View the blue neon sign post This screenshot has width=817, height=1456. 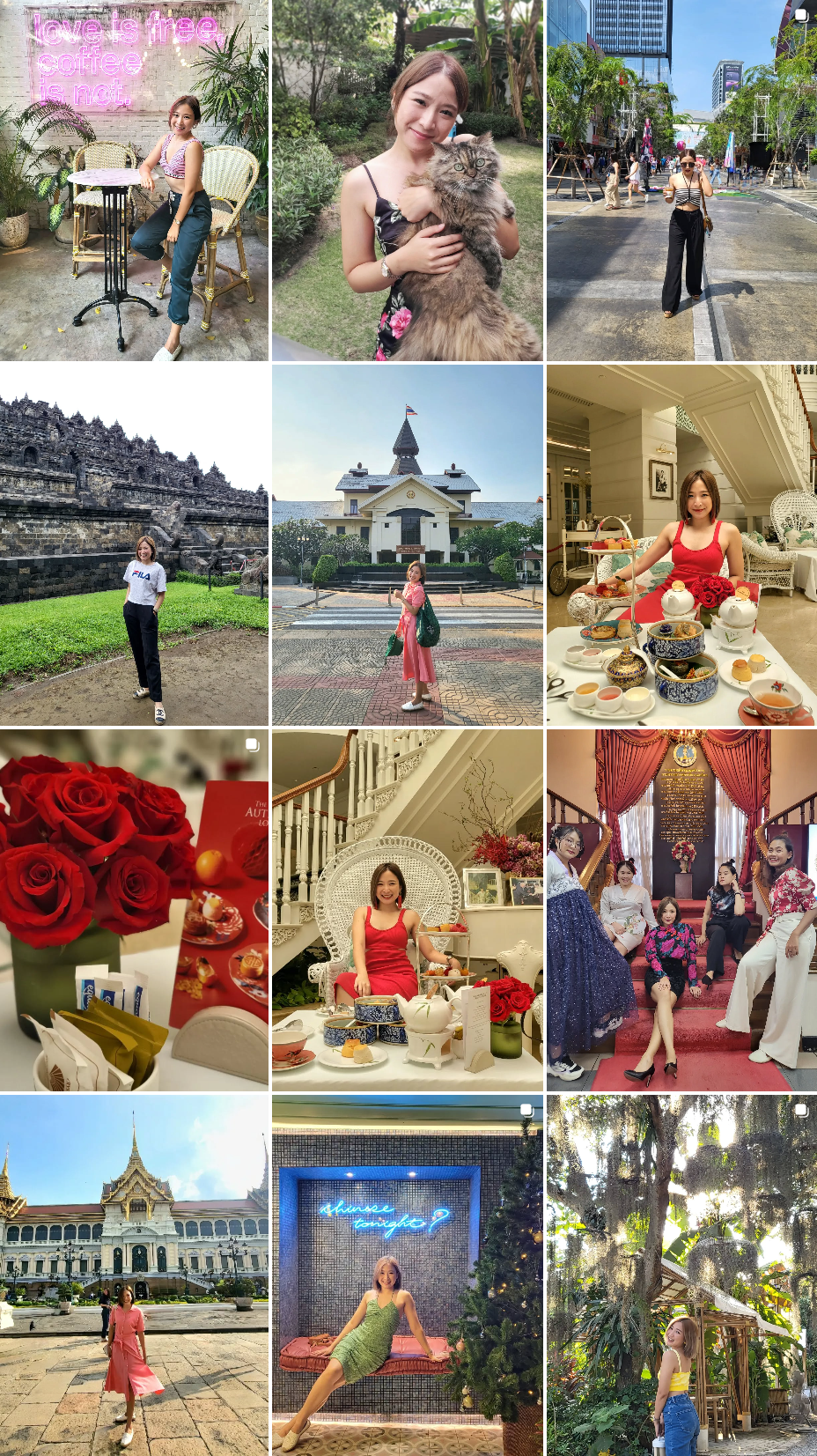coord(407,1275)
